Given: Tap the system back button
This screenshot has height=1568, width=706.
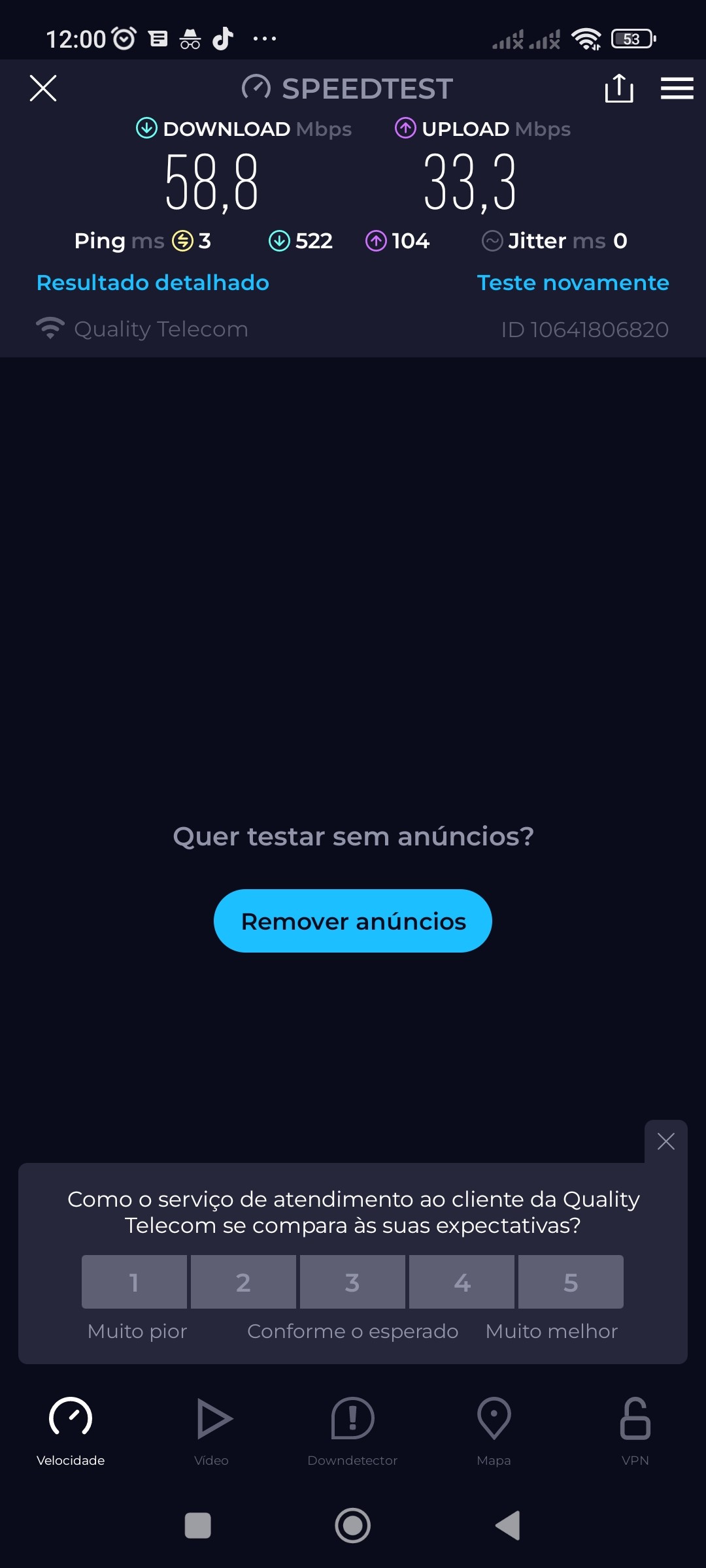Looking at the screenshot, I should point(508,1526).
